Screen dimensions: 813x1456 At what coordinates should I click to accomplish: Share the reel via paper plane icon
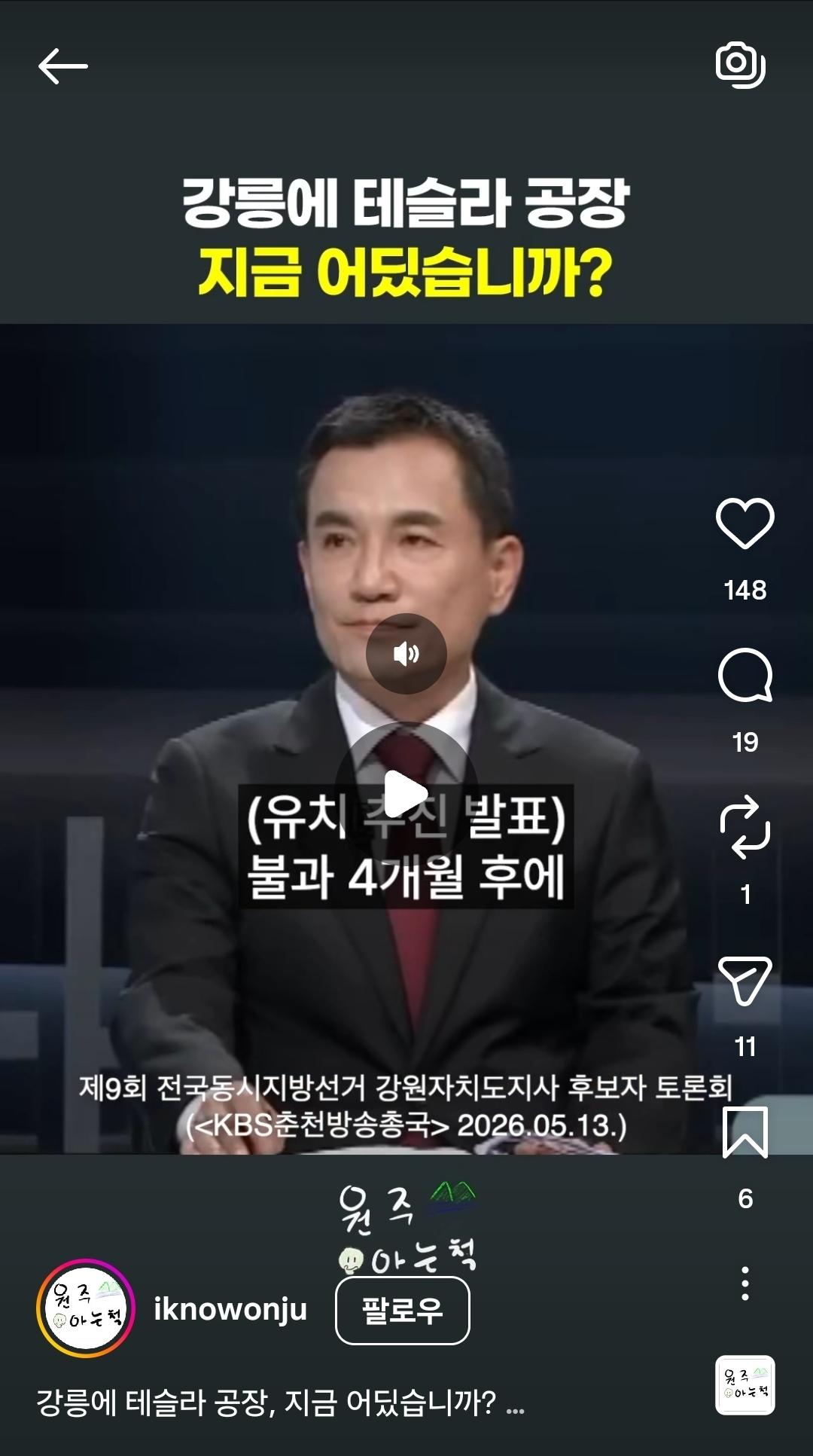pos(744,981)
